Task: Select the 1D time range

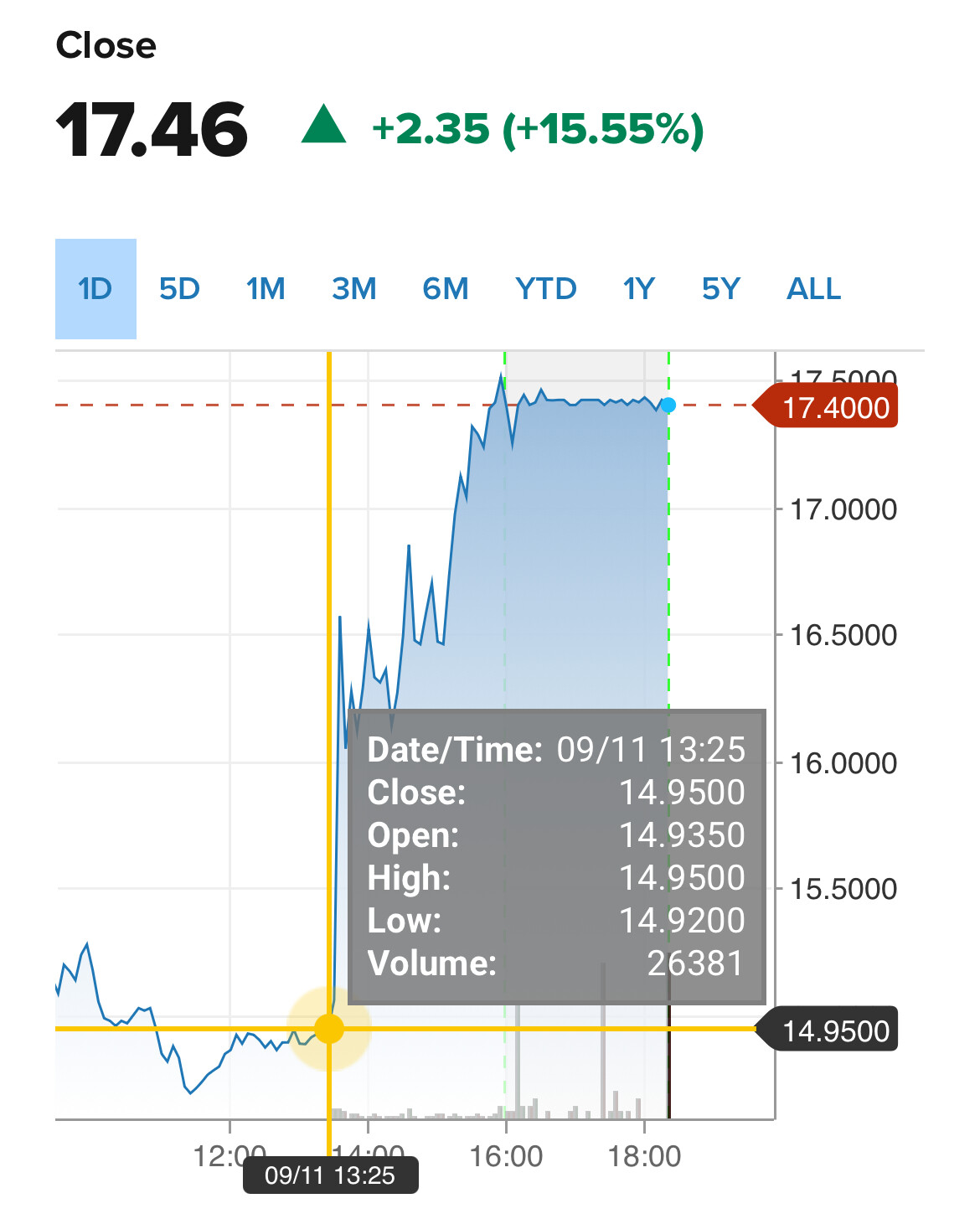Action: (95, 289)
